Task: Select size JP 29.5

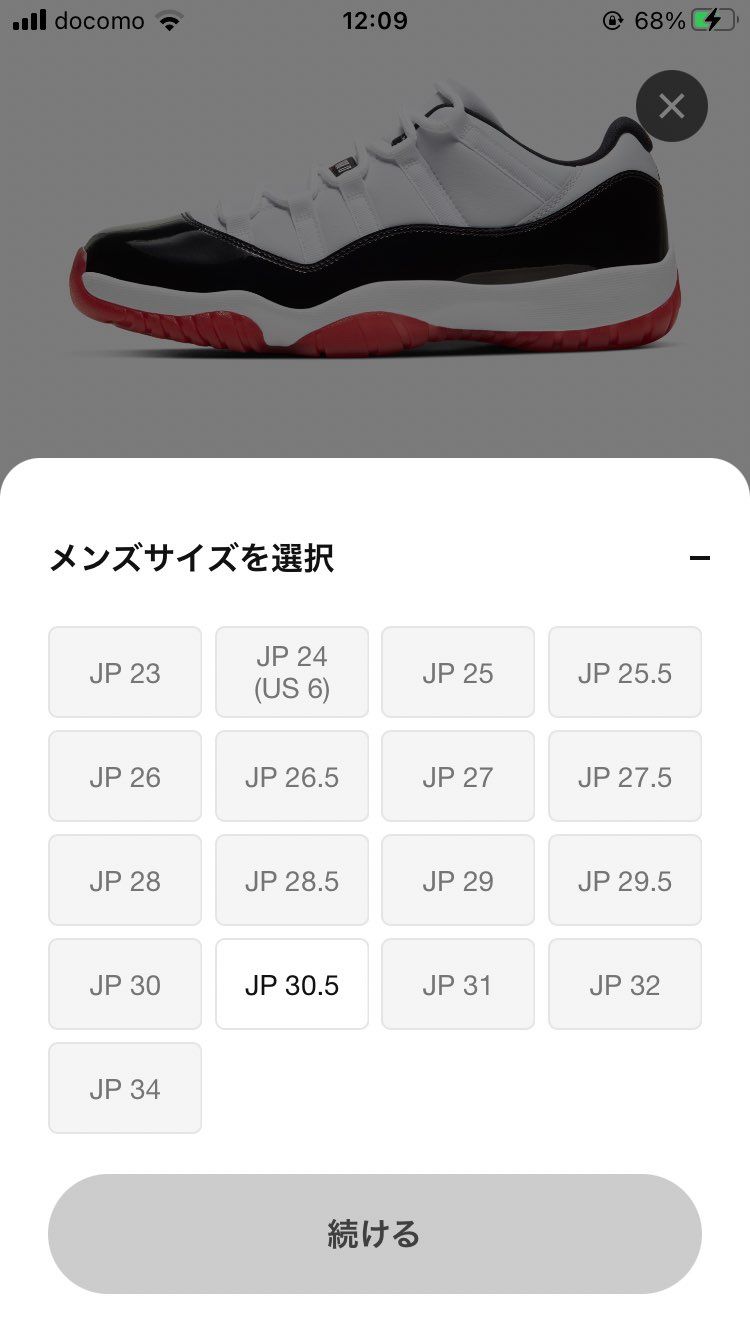Action: [x=624, y=880]
